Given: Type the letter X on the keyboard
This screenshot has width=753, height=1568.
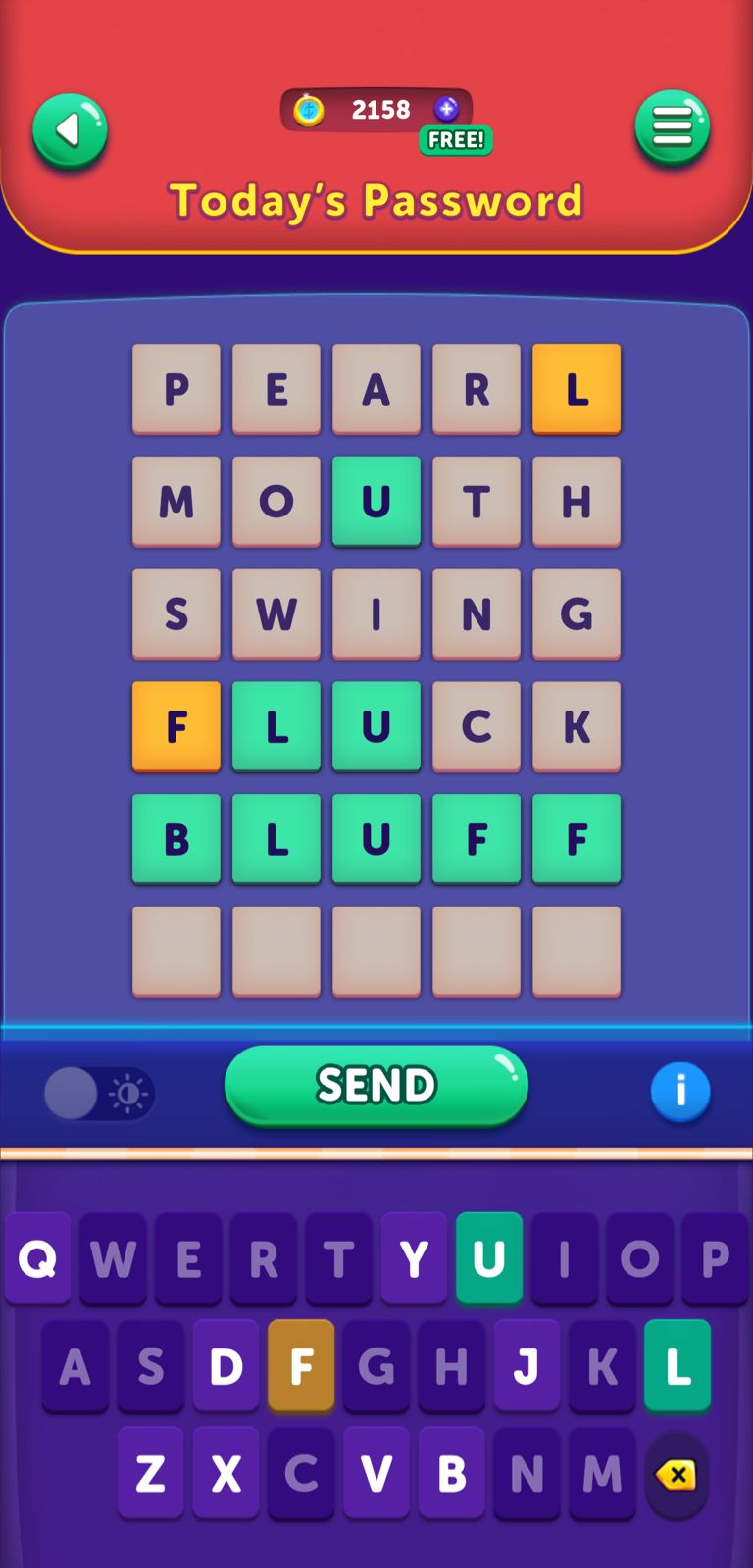Looking at the screenshot, I should [x=226, y=1472].
